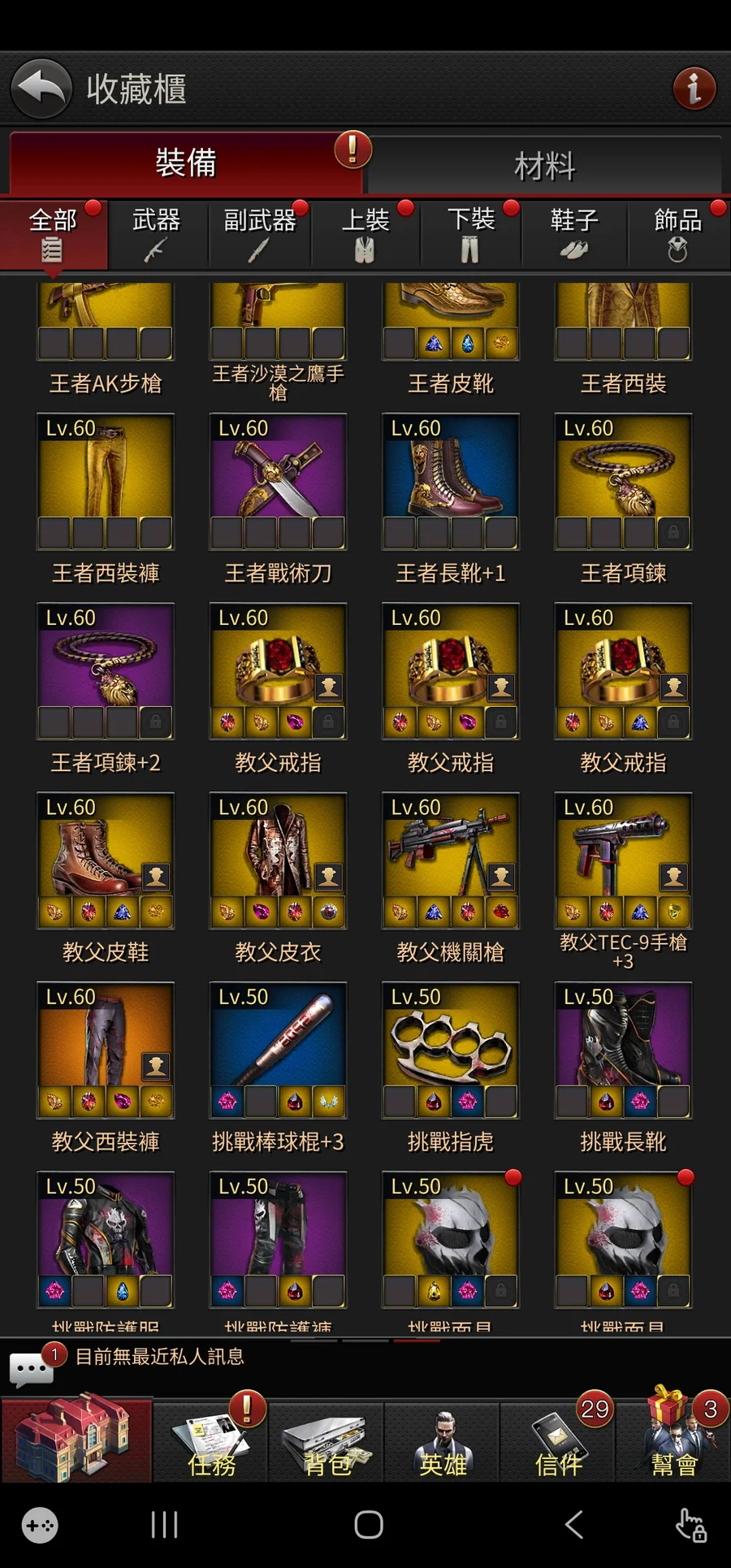The height and width of the screenshot is (1568, 731).
Task: Open the 背包 backpack
Action: point(327,1441)
